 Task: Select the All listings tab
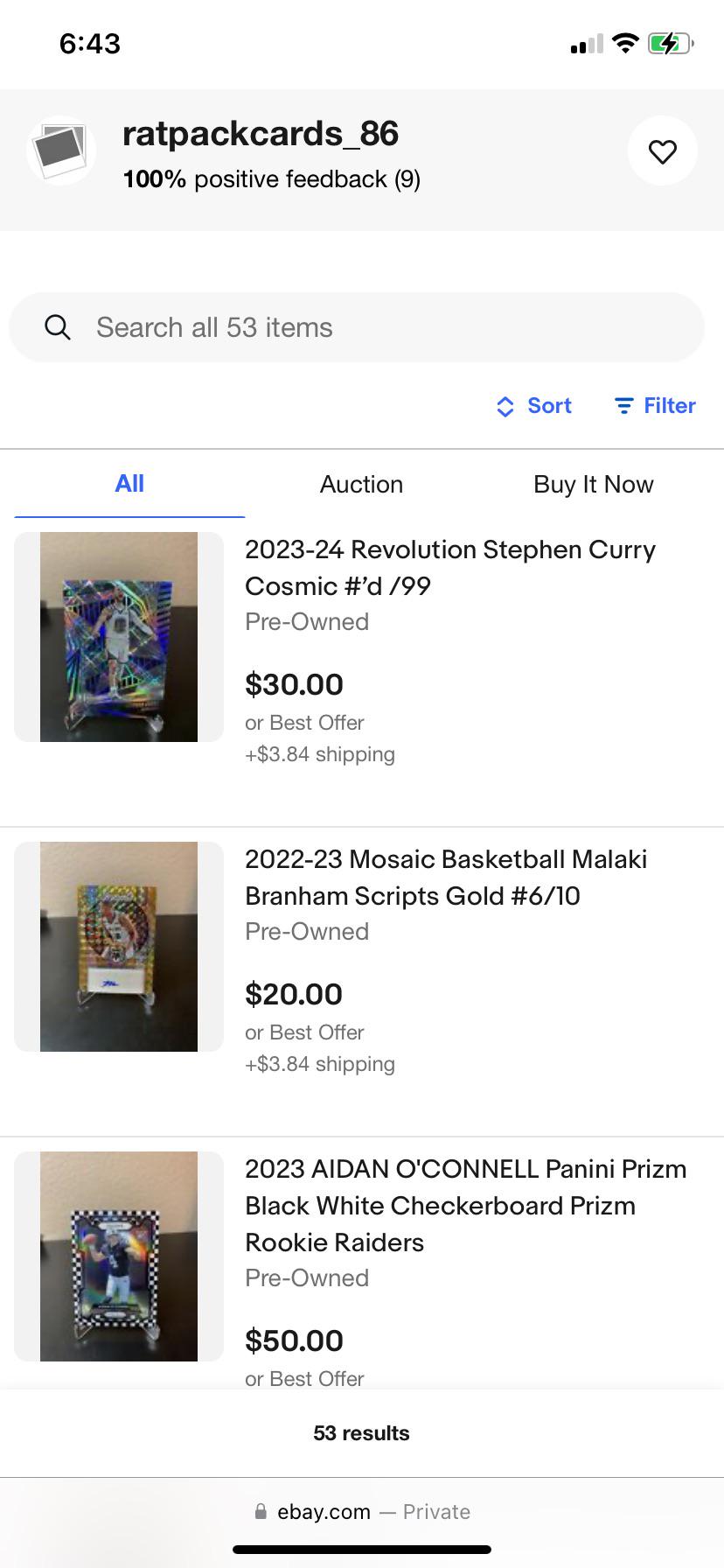tap(129, 483)
